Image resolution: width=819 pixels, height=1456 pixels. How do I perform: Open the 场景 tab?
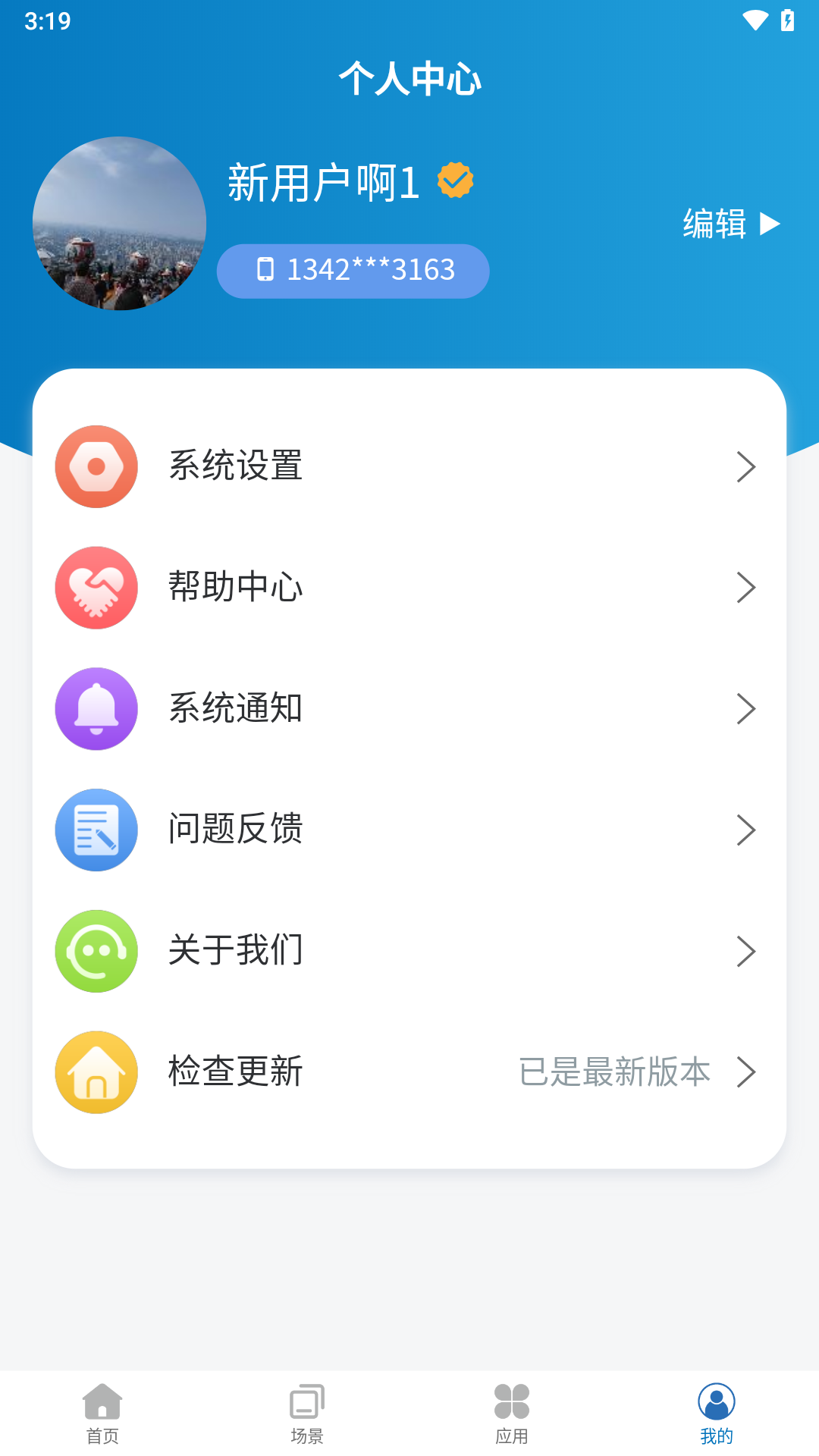point(307,1410)
